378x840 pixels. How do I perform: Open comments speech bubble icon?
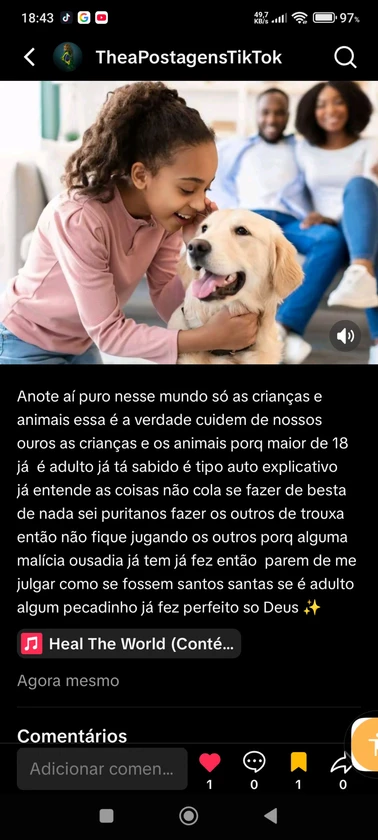click(254, 762)
